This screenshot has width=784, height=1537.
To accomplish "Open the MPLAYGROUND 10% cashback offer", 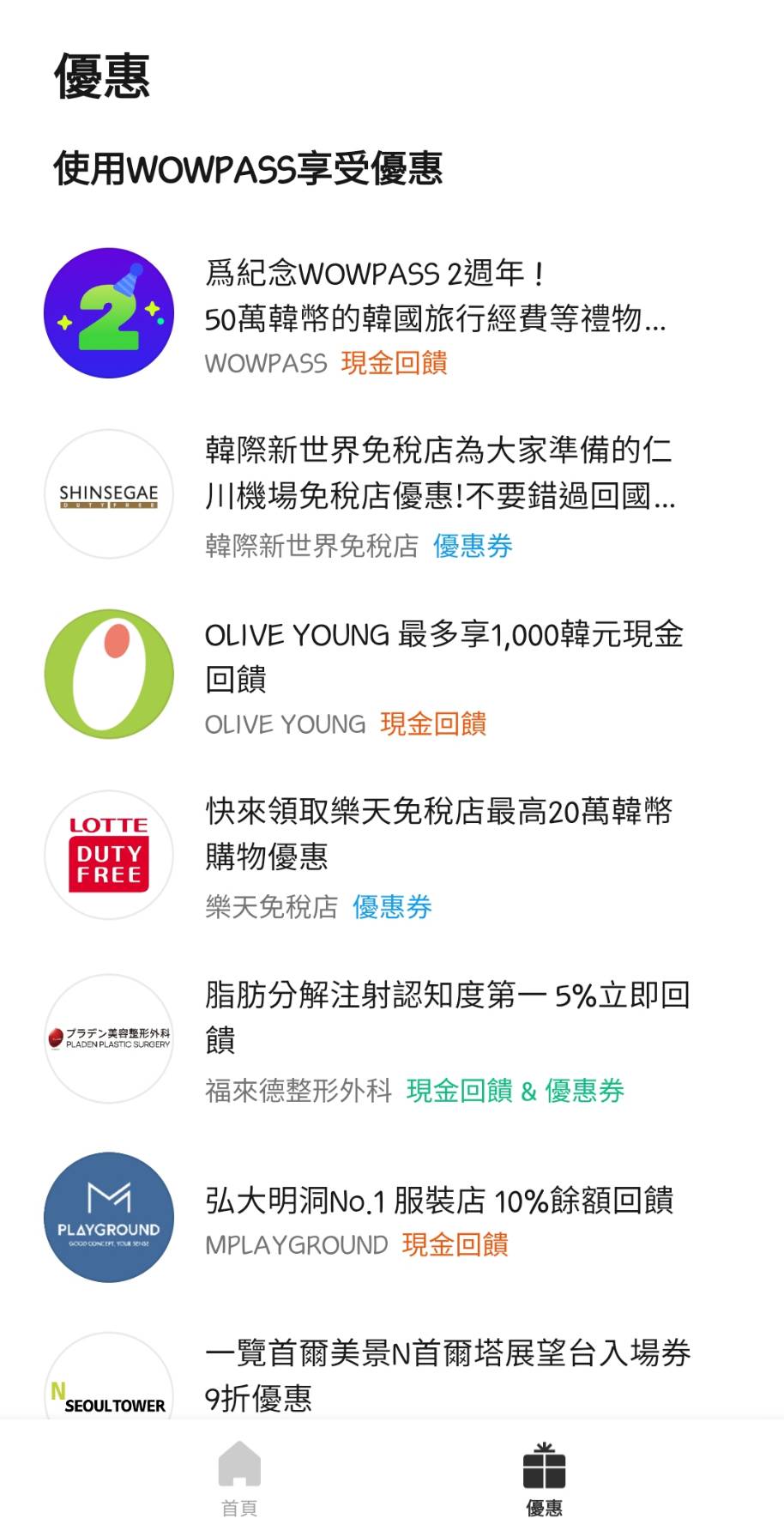I will pos(392,1219).
